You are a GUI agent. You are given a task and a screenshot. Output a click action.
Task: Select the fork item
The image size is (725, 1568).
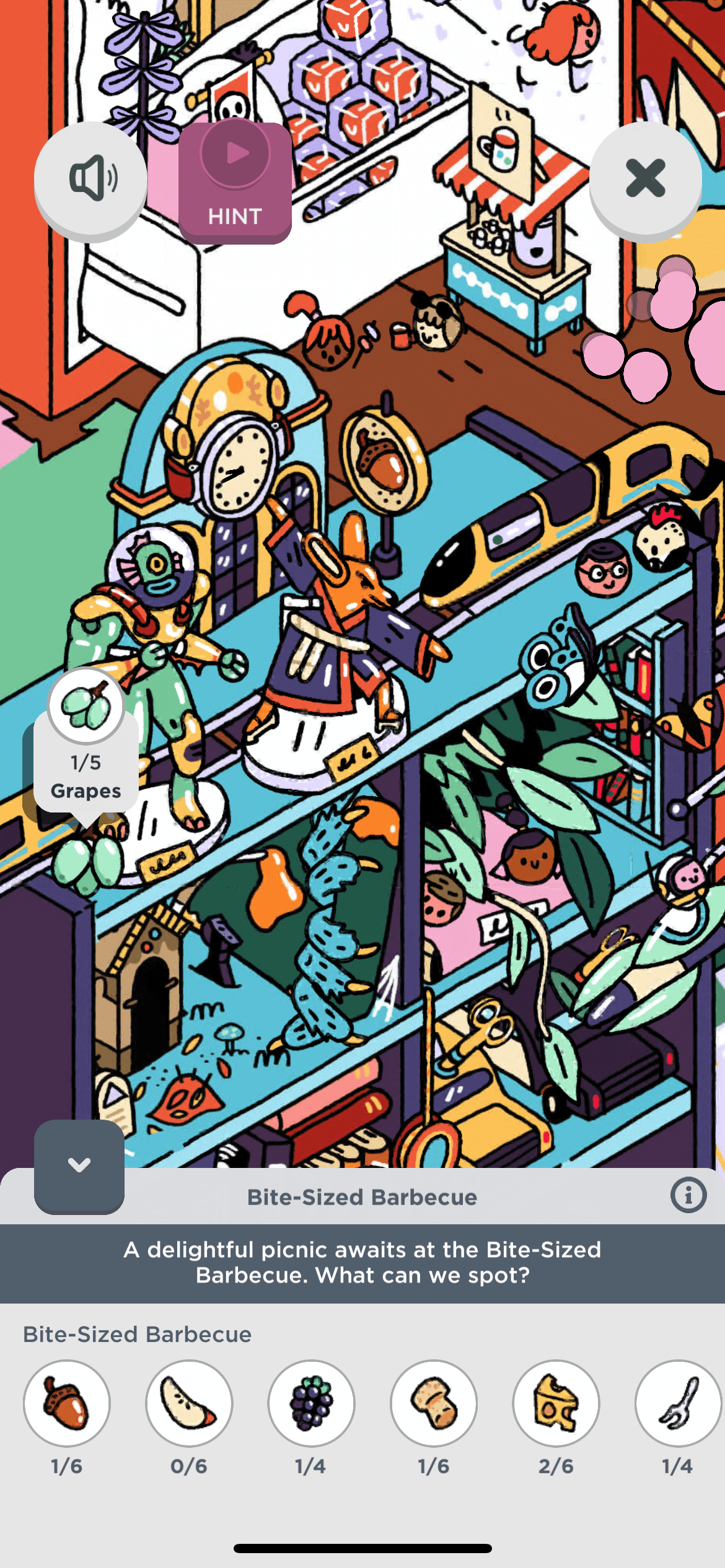[678, 1403]
